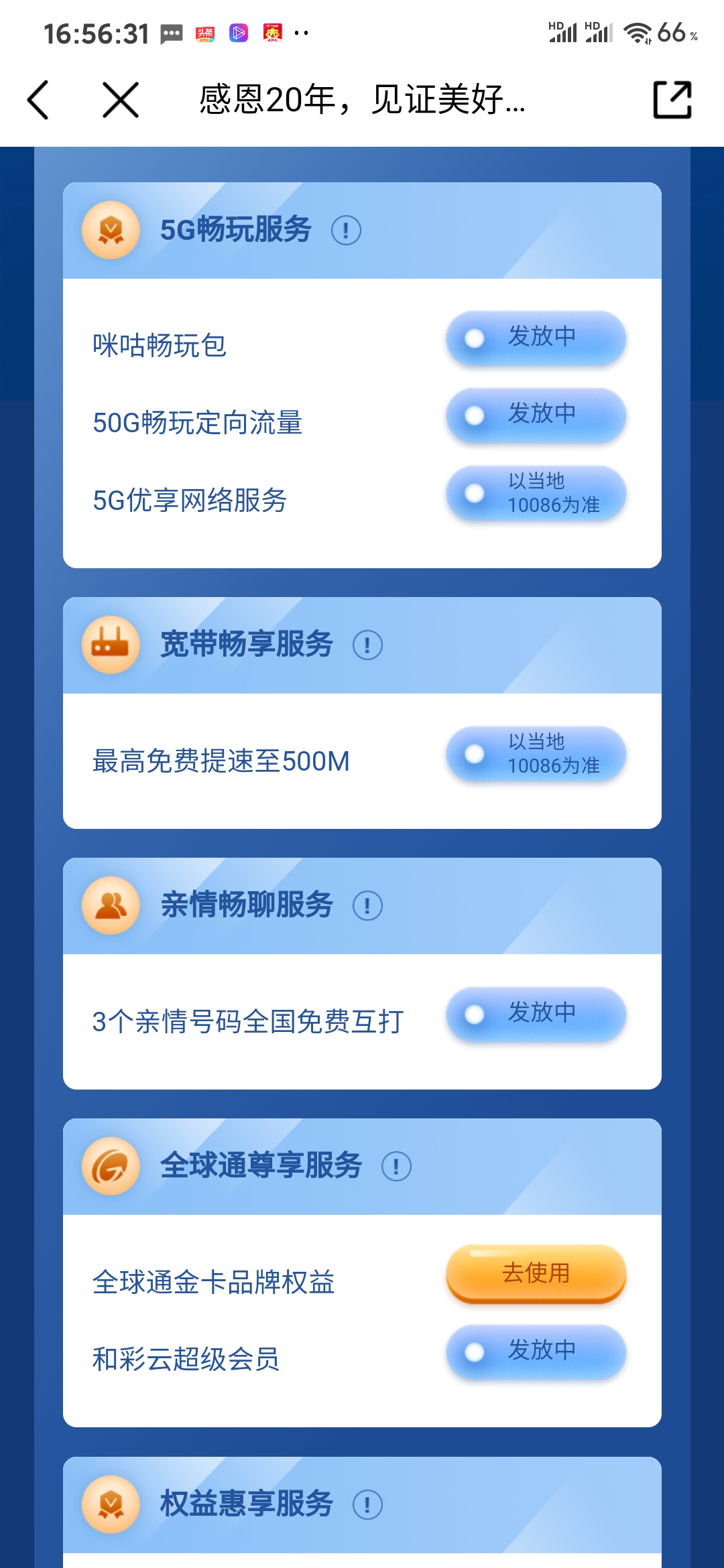
Task: Open info icon beside 权益惠享服务
Action: pos(367,1505)
